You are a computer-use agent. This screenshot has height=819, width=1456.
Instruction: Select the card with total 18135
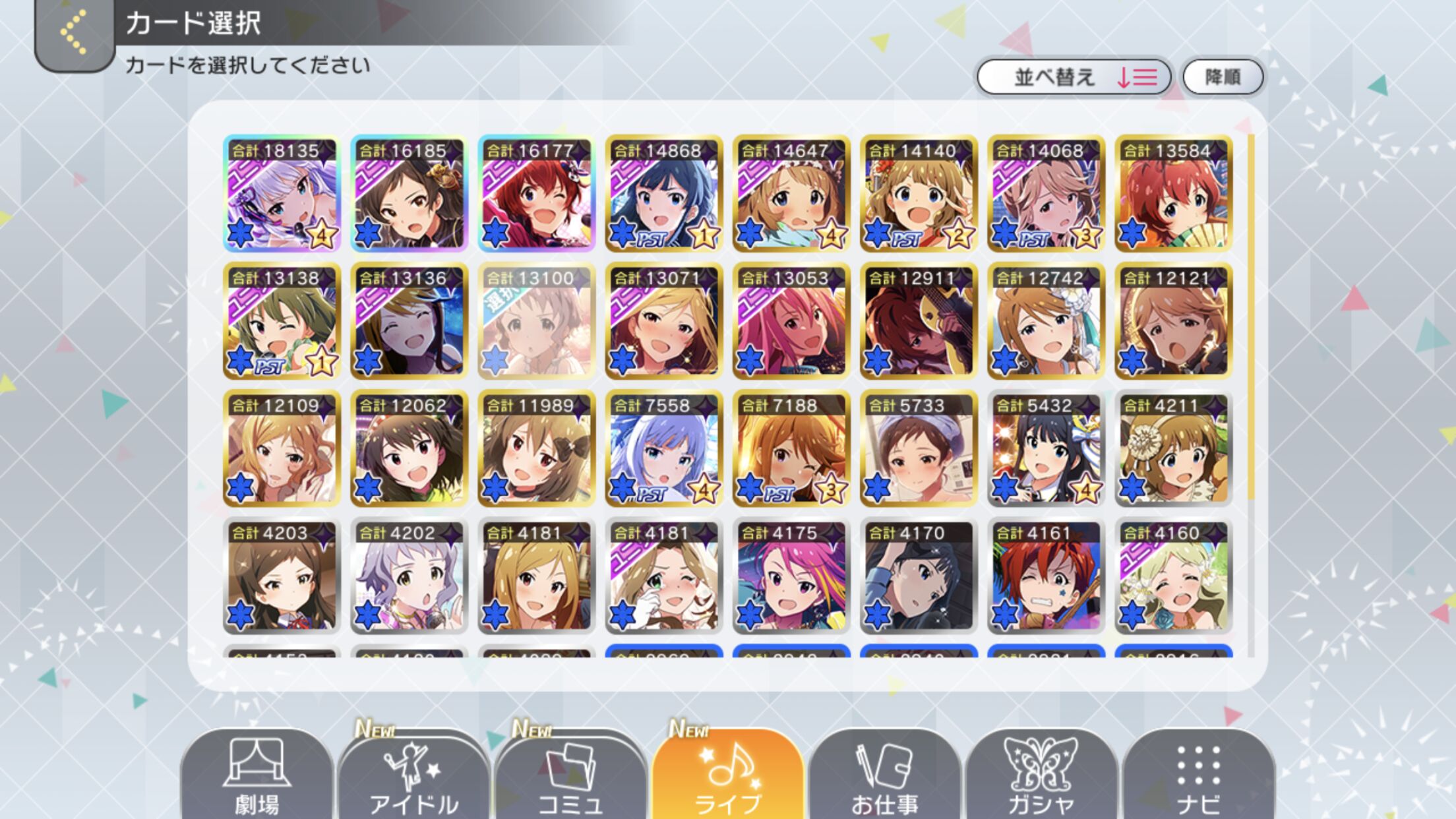point(282,194)
